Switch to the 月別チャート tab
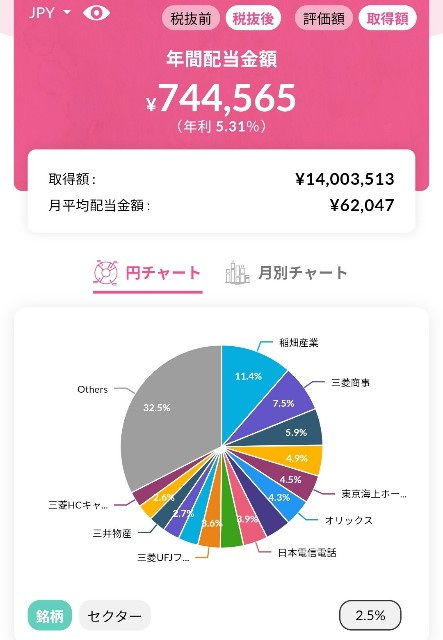The height and width of the screenshot is (640, 443). [x=286, y=273]
